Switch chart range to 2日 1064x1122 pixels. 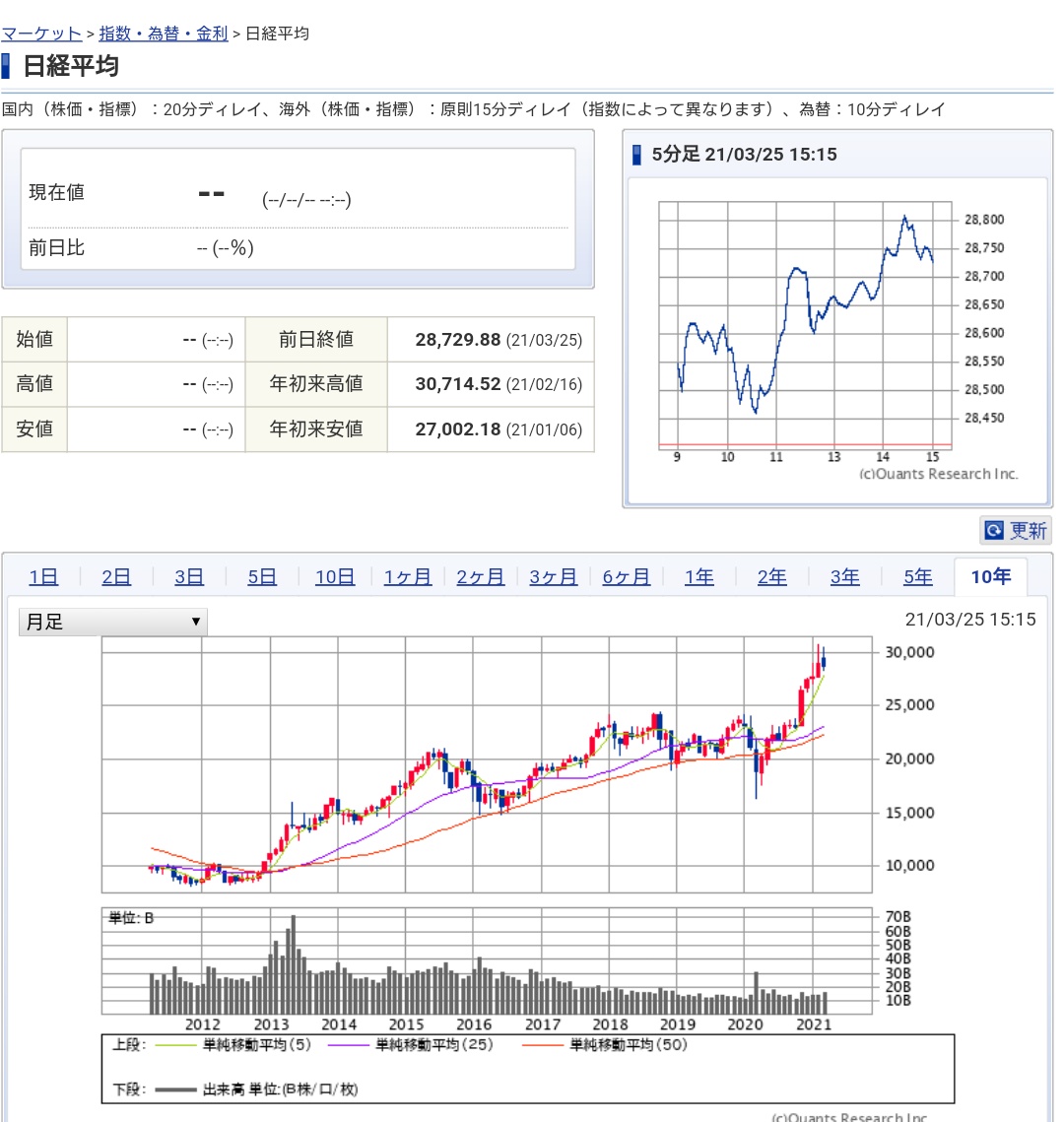(x=116, y=577)
